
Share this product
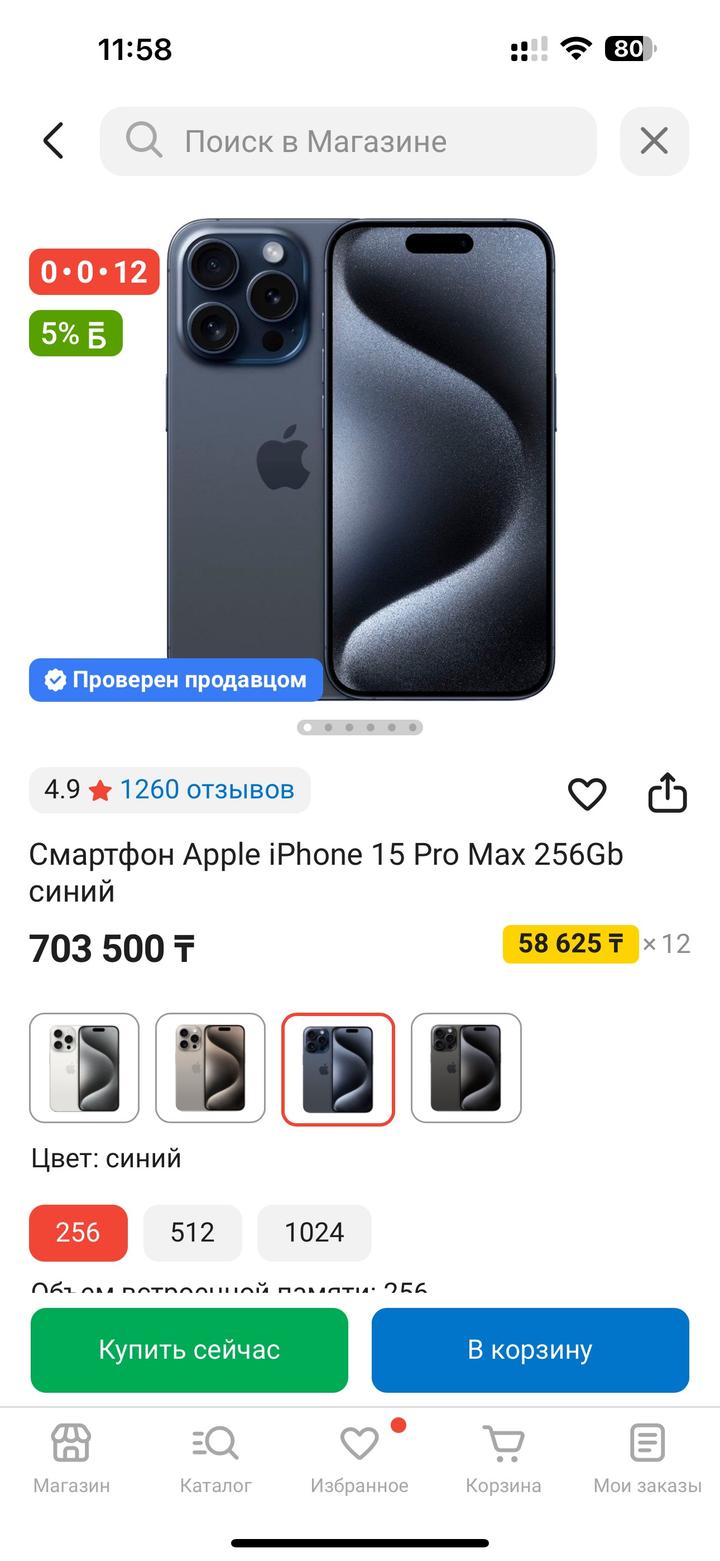click(667, 794)
